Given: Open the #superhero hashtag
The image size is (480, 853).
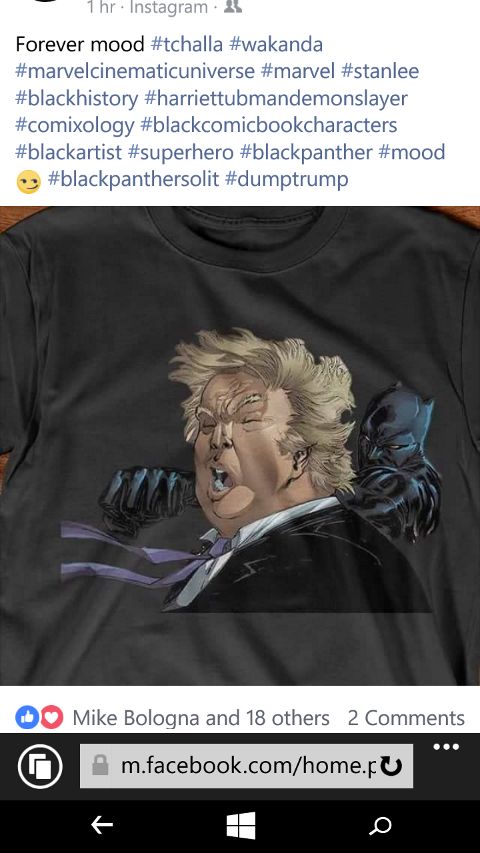Looking at the screenshot, I should 181,152.
